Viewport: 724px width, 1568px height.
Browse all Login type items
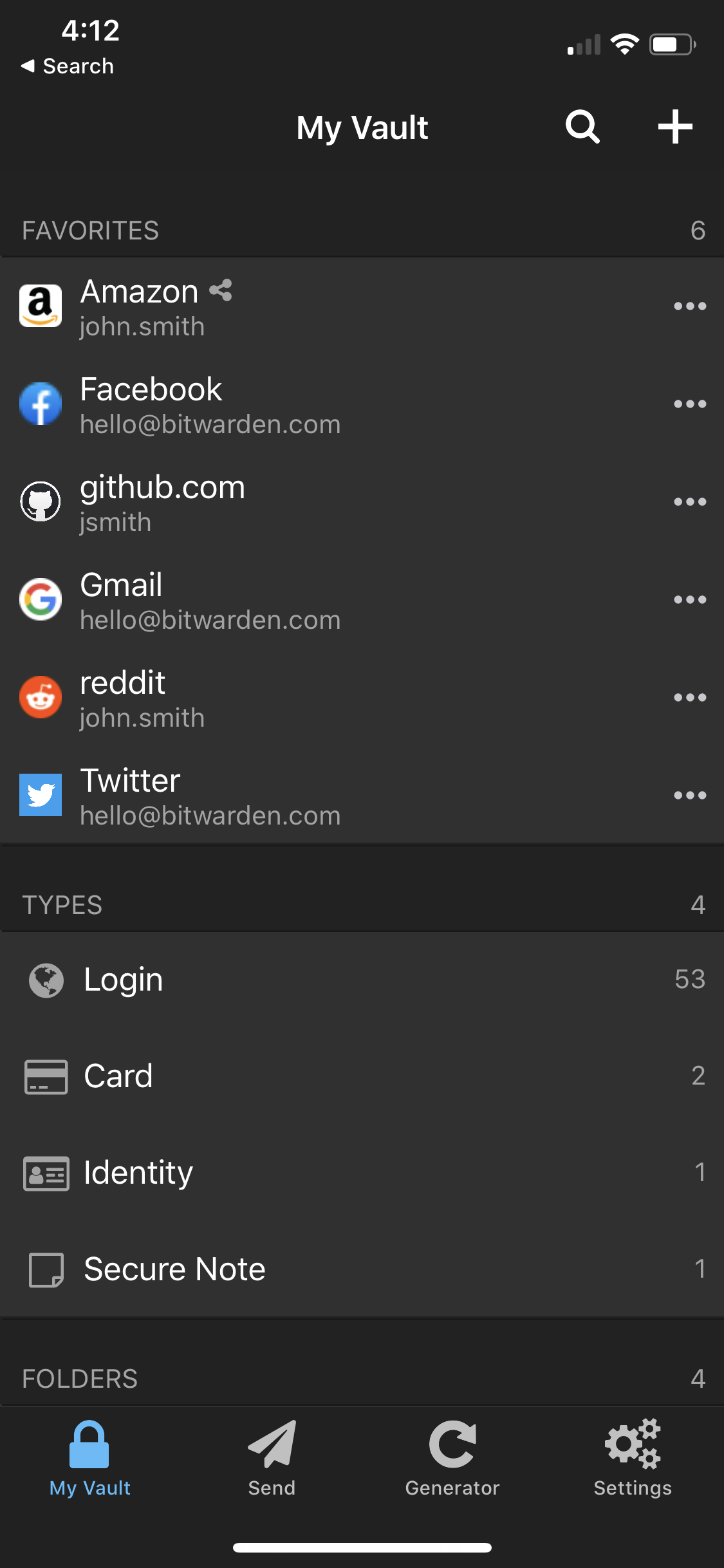pos(360,980)
